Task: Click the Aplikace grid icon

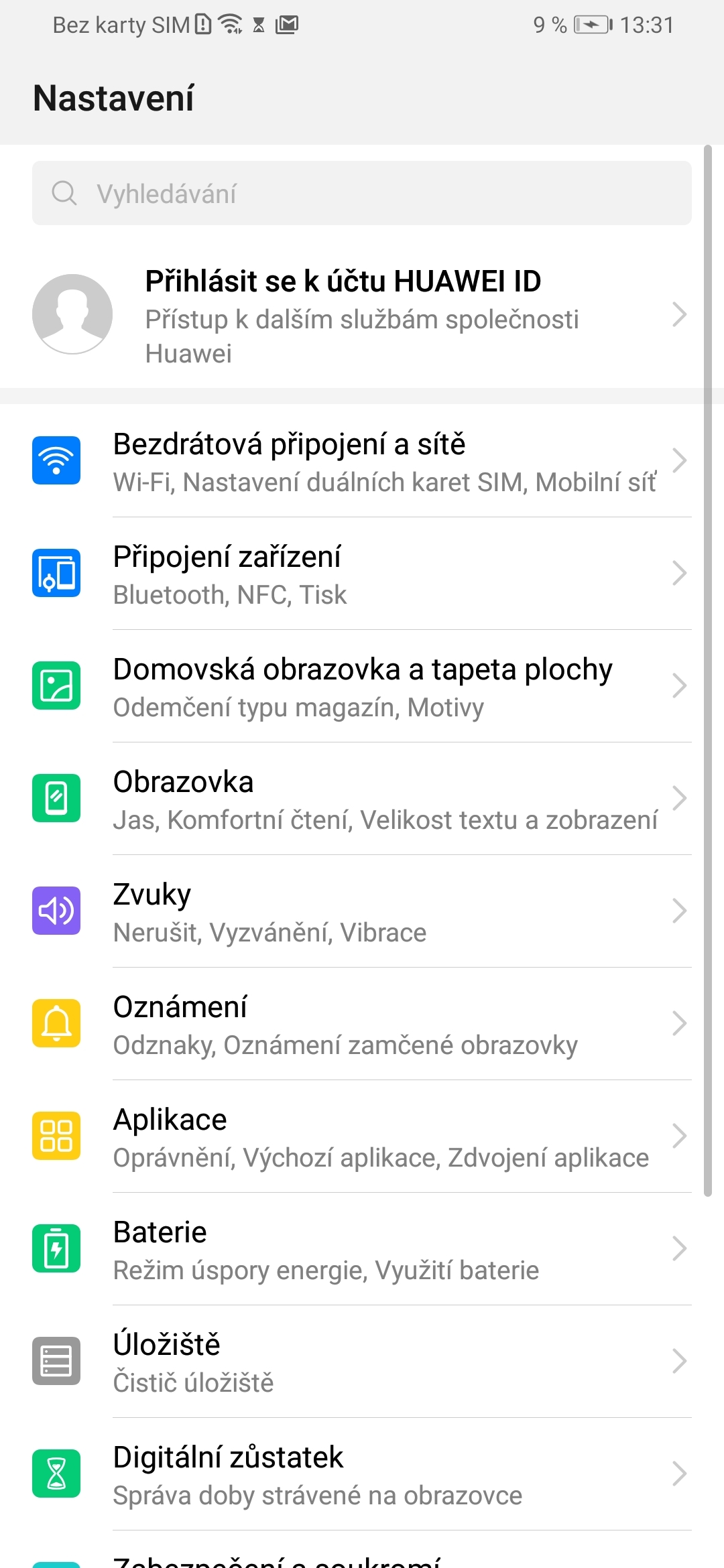Action: [x=56, y=1136]
